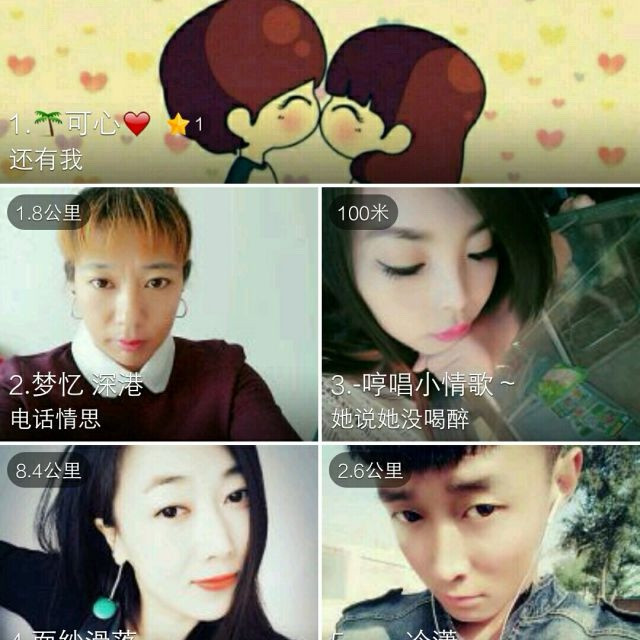This screenshot has width=640, height=640.
Task: Open 哼唱小情歌's song 她说她没喝醉
Action: coord(480,314)
